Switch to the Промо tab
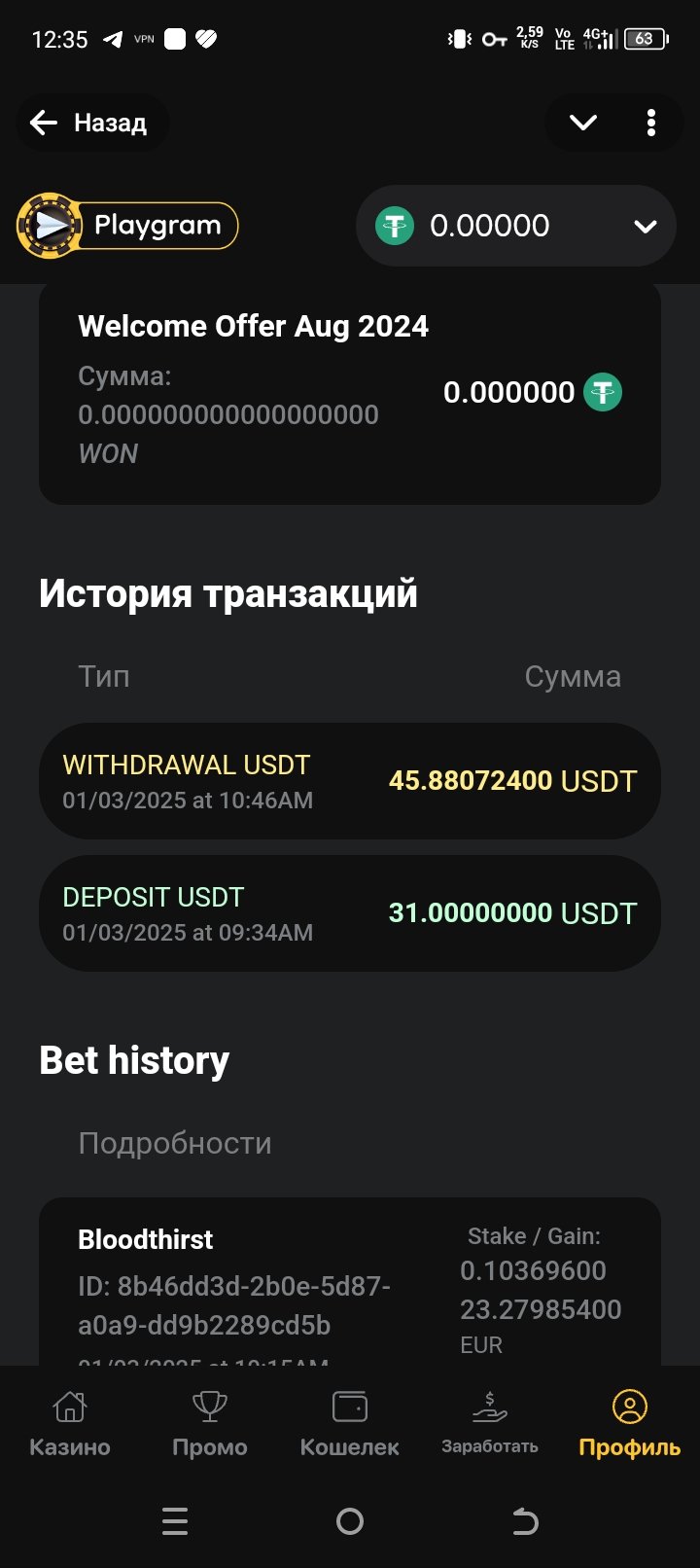Viewport: 700px width, 1568px height. pyautogui.click(x=210, y=1423)
